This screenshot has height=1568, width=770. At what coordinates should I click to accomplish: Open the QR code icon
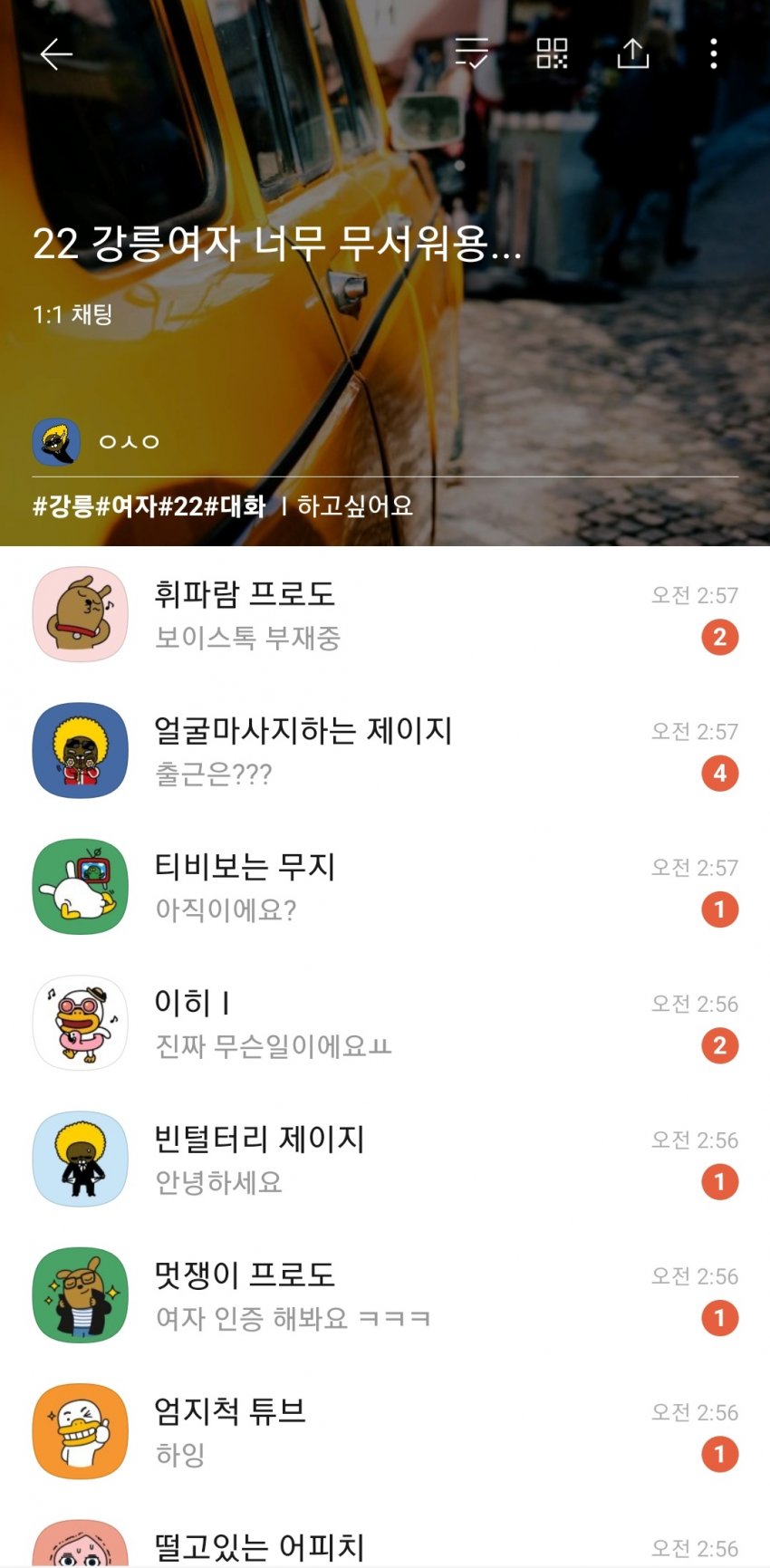552,53
